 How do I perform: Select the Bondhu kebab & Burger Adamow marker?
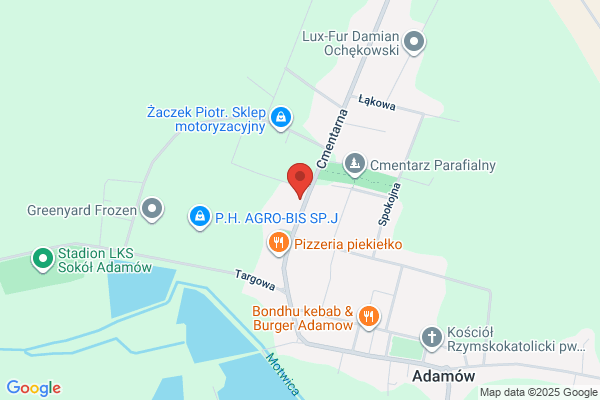[368, 317]
